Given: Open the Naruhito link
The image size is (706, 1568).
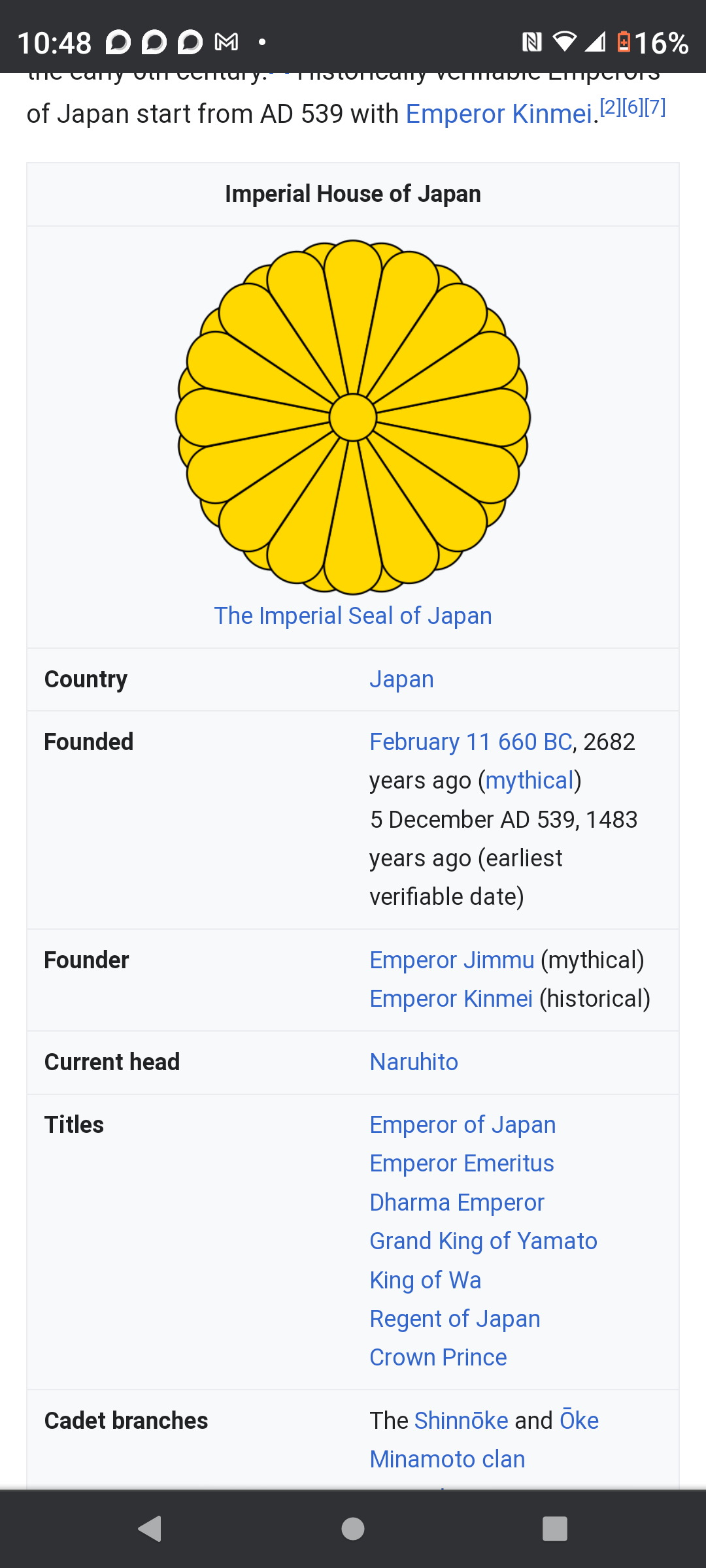Looking at the screenshot, I should tap(414, 1062).
